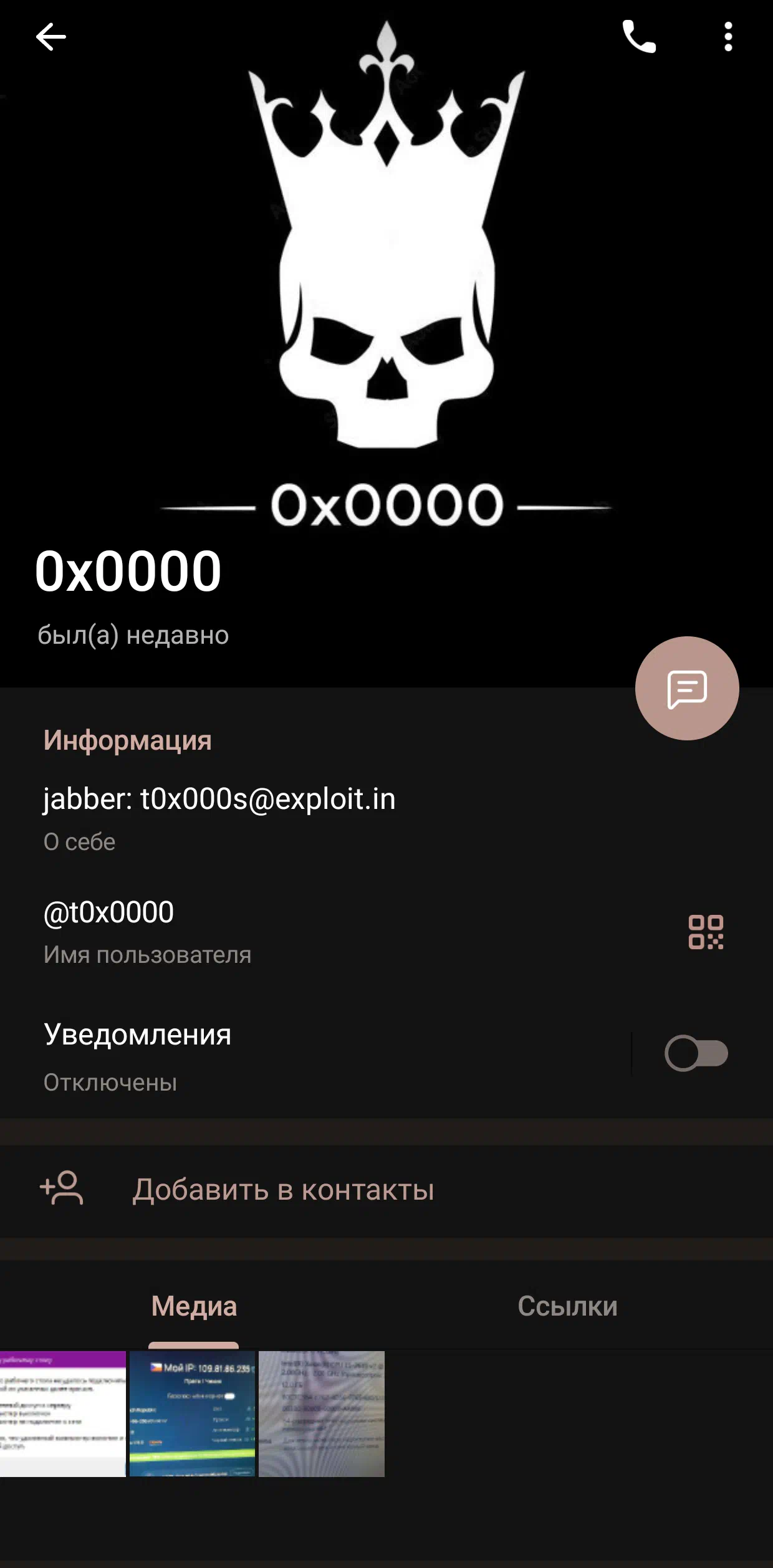Toggle the Уведомления notifications switch

[696, 1053]
